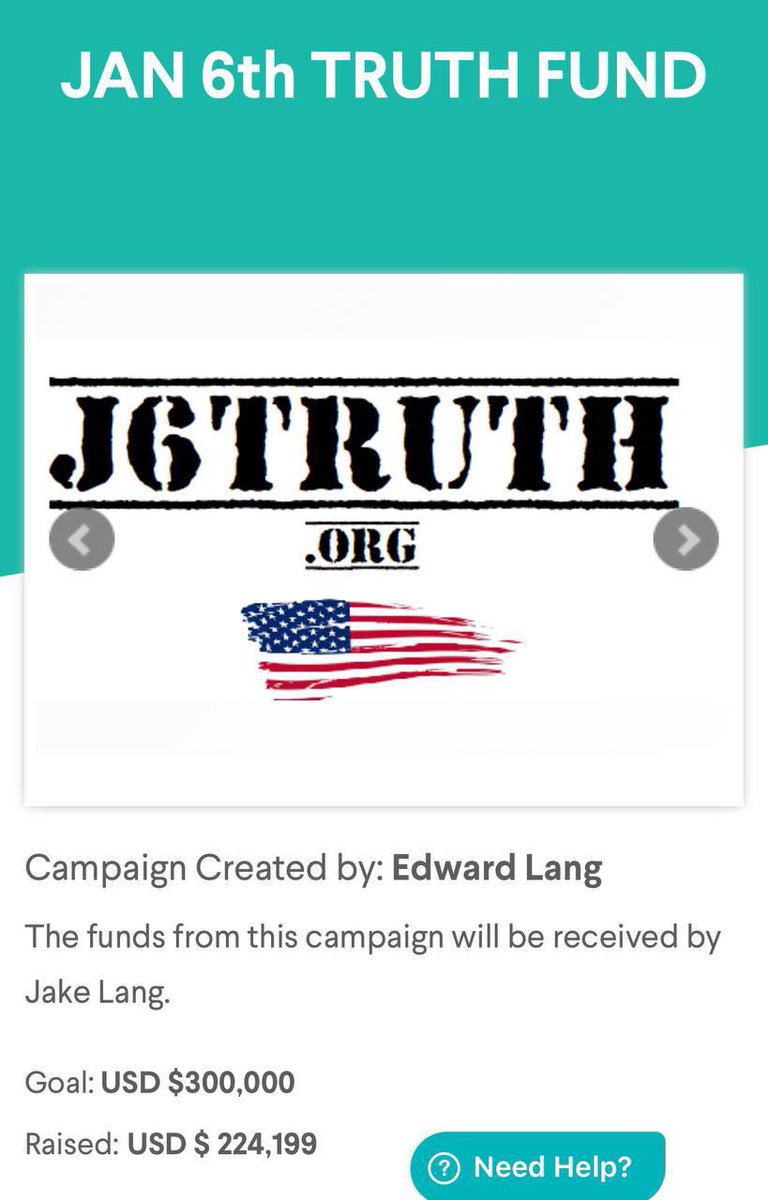Show the previous campaign image
The width and height of the screenshot is (768, 1200).
point(82,539)
